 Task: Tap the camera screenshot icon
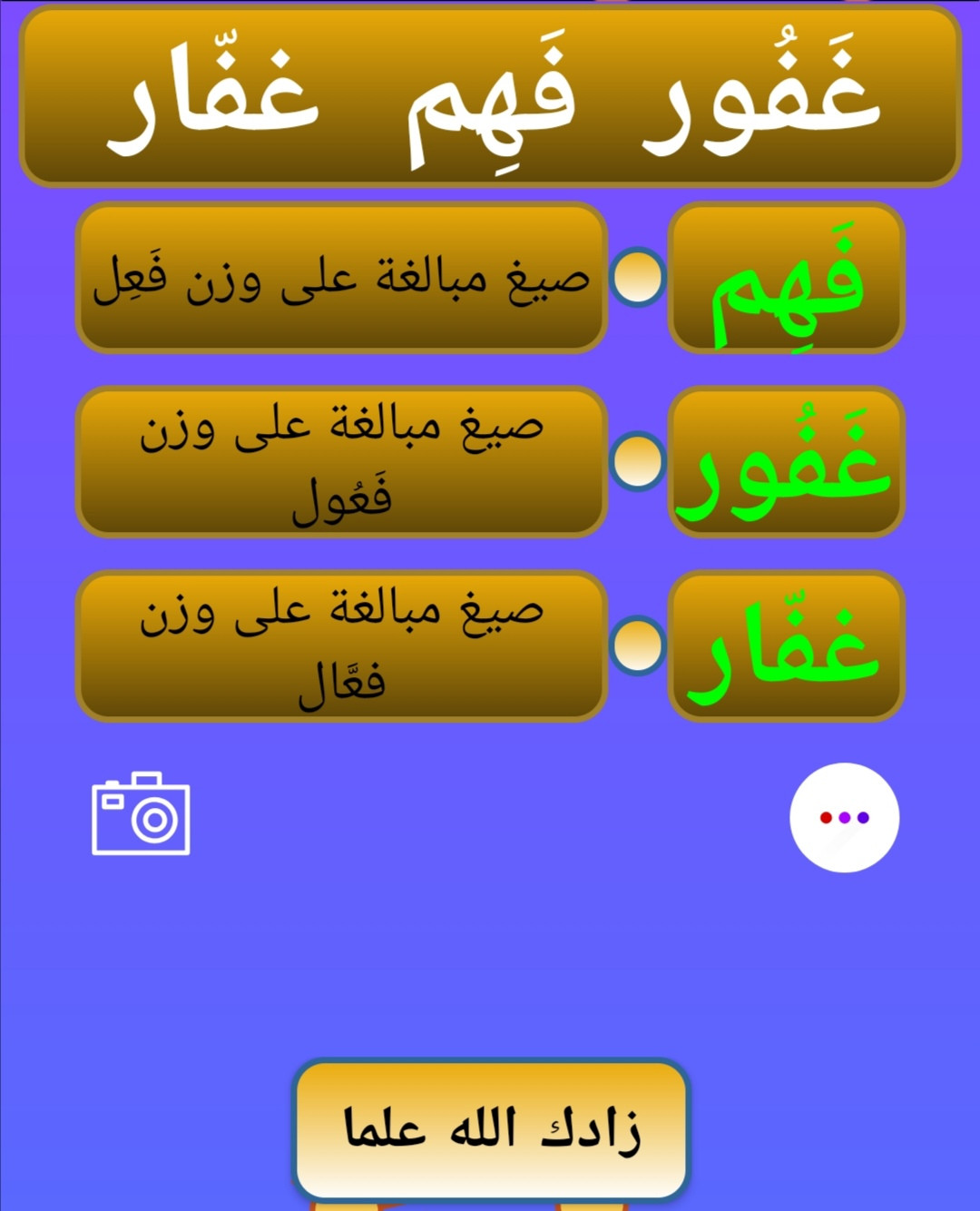(x=141, y=814)
